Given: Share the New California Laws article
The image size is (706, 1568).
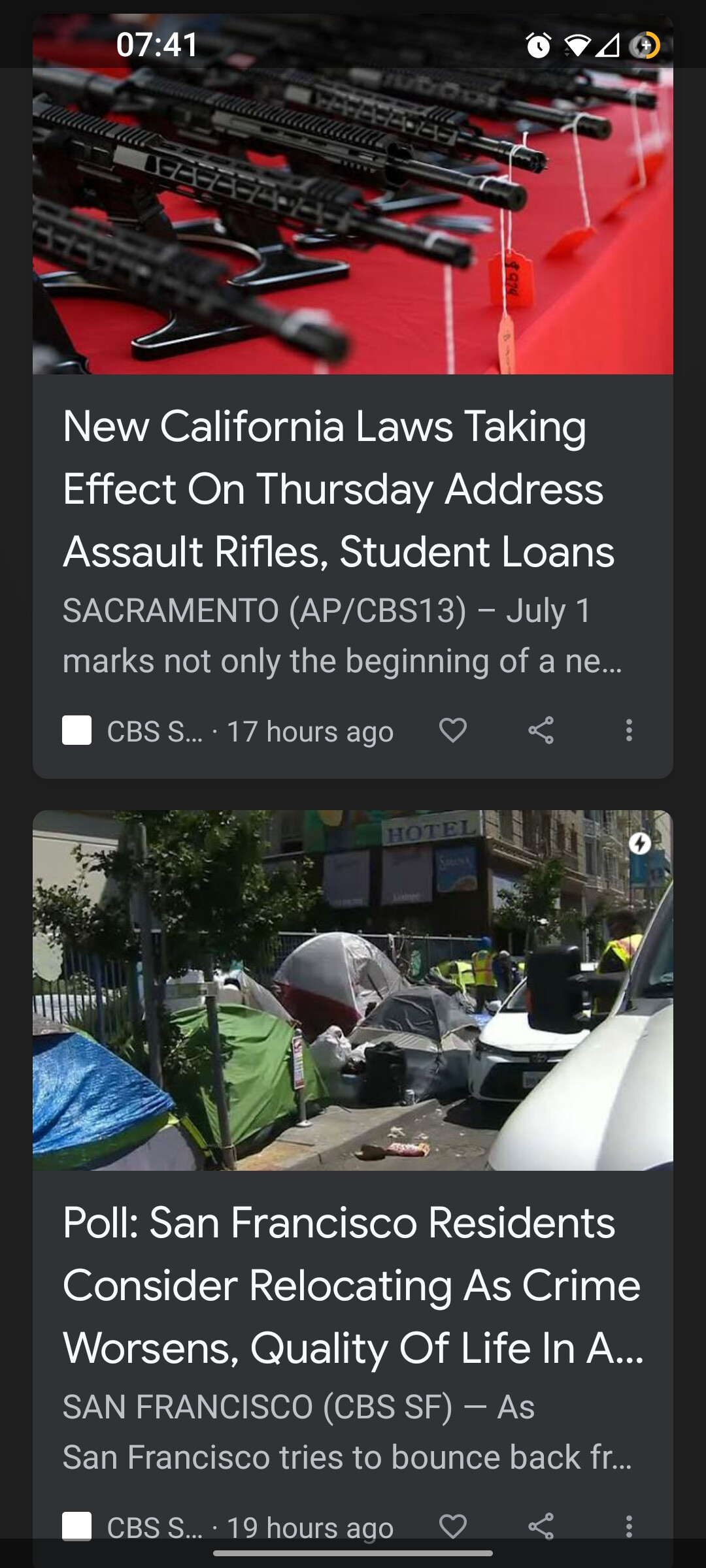Looking at the screenshot, I should point(541,730).
